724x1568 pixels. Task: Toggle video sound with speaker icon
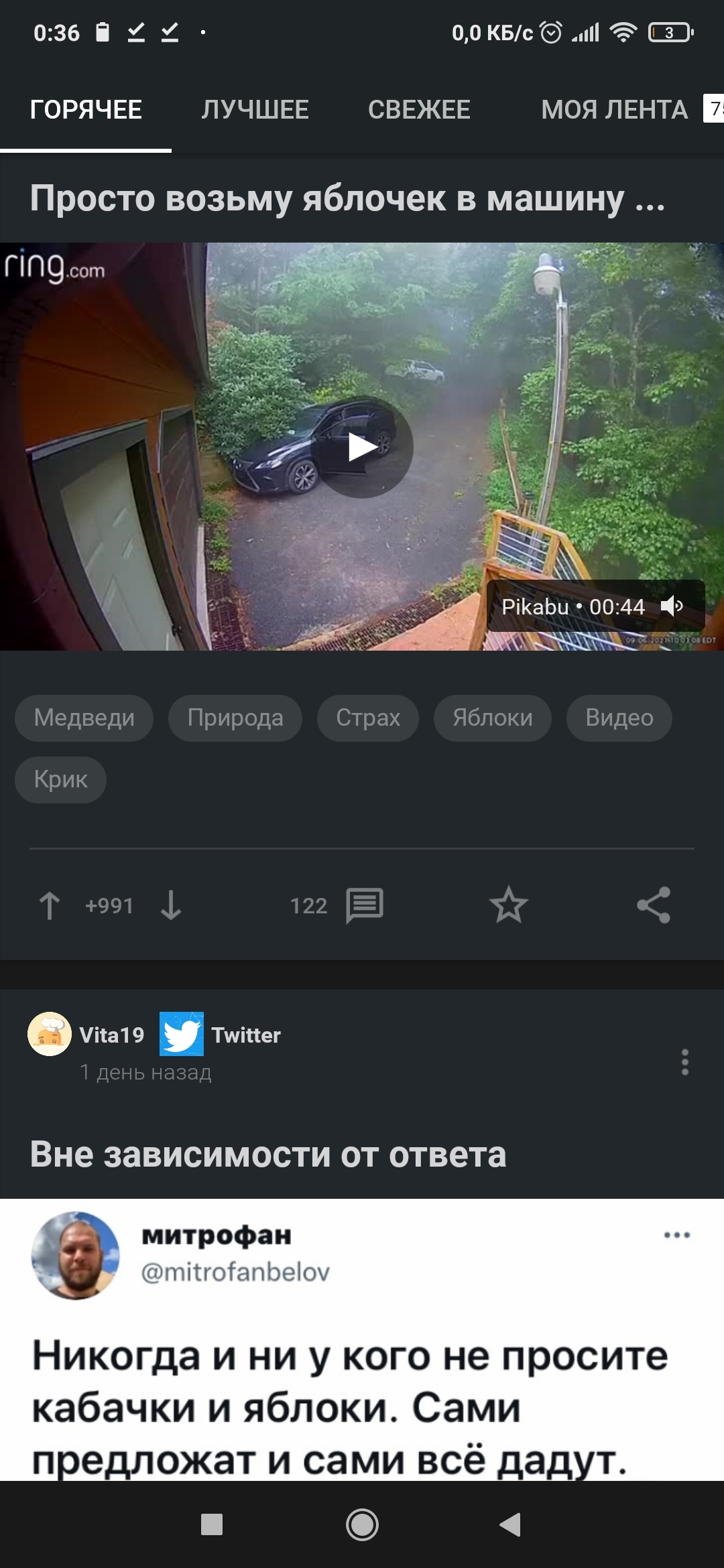tap(671, 606)
